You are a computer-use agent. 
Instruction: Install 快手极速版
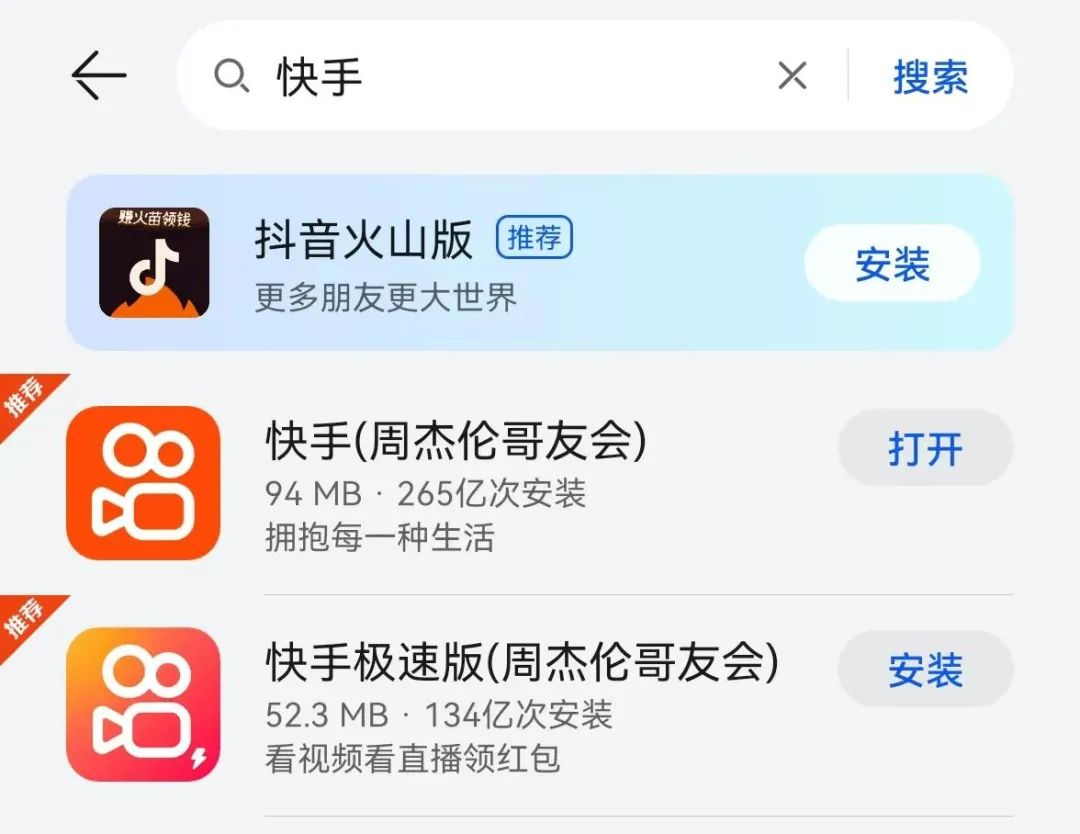click(925, 669)
